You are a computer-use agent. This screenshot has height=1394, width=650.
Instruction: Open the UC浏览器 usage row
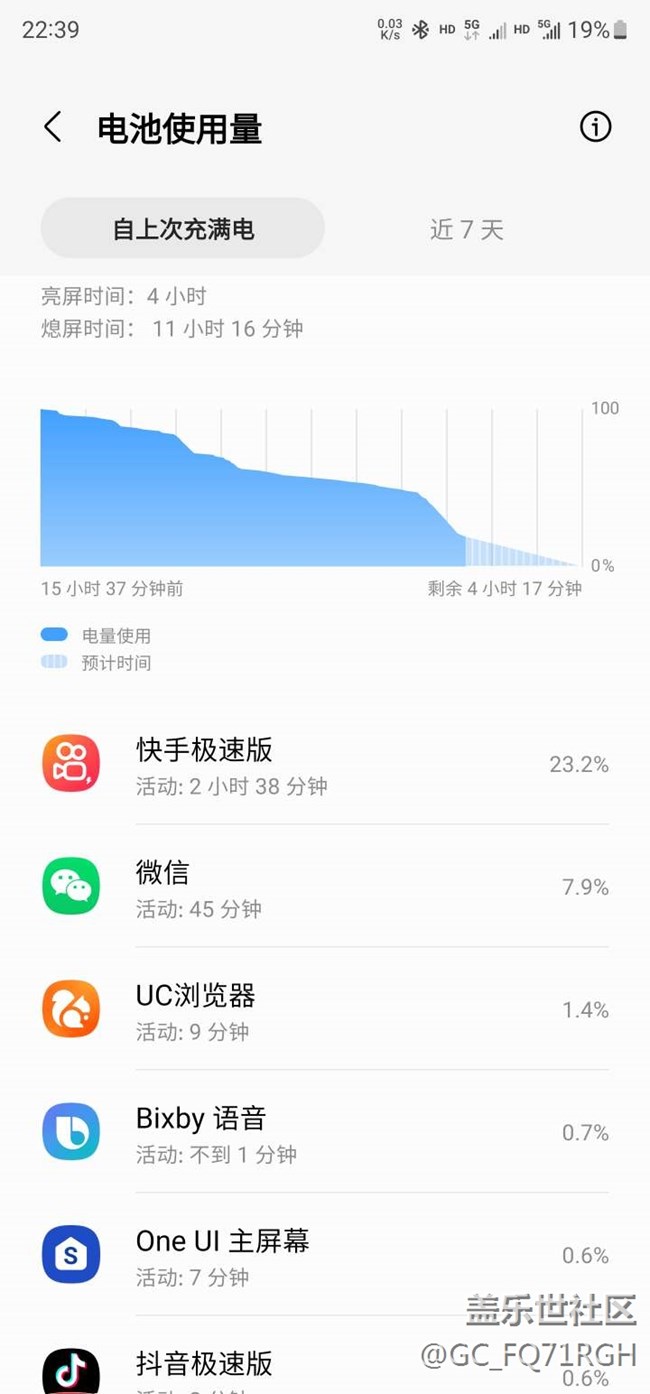(x=325, y=1009)
